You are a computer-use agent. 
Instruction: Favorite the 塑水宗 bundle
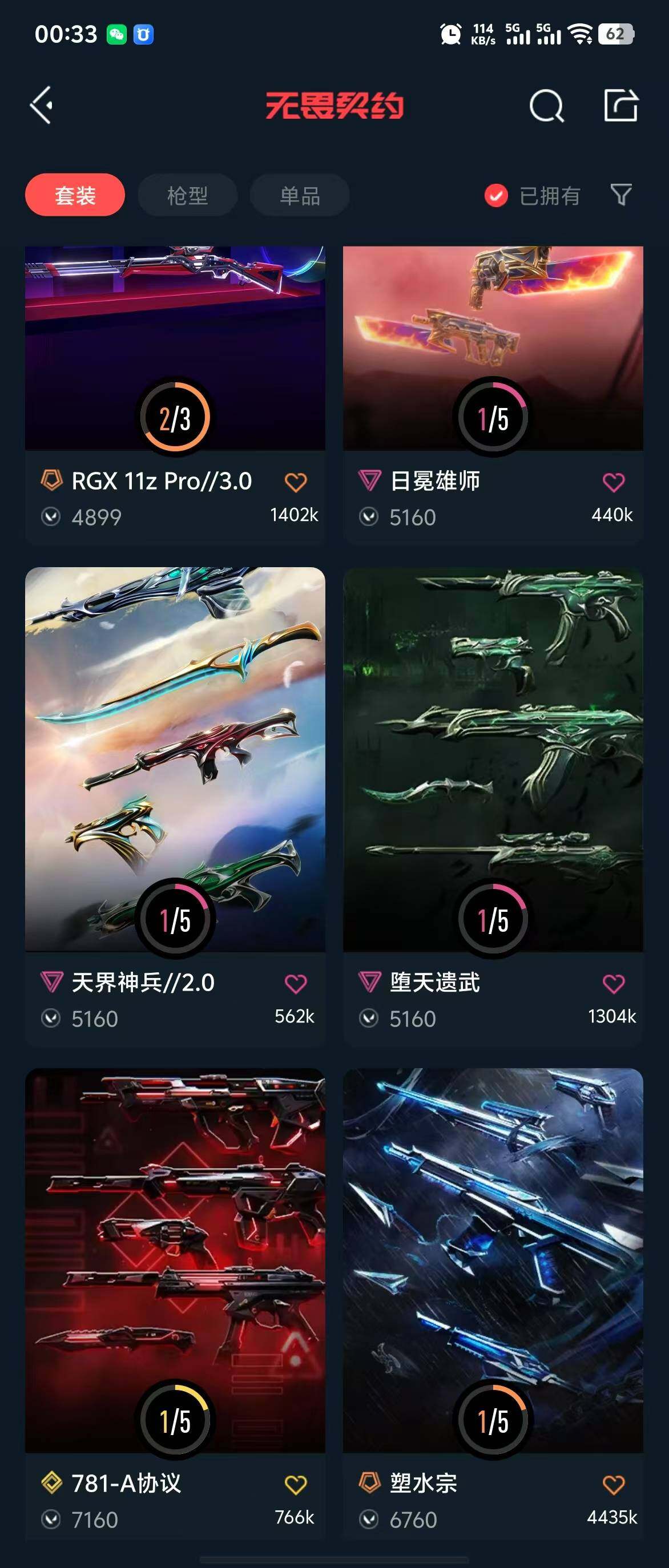tap(613, 1485)
